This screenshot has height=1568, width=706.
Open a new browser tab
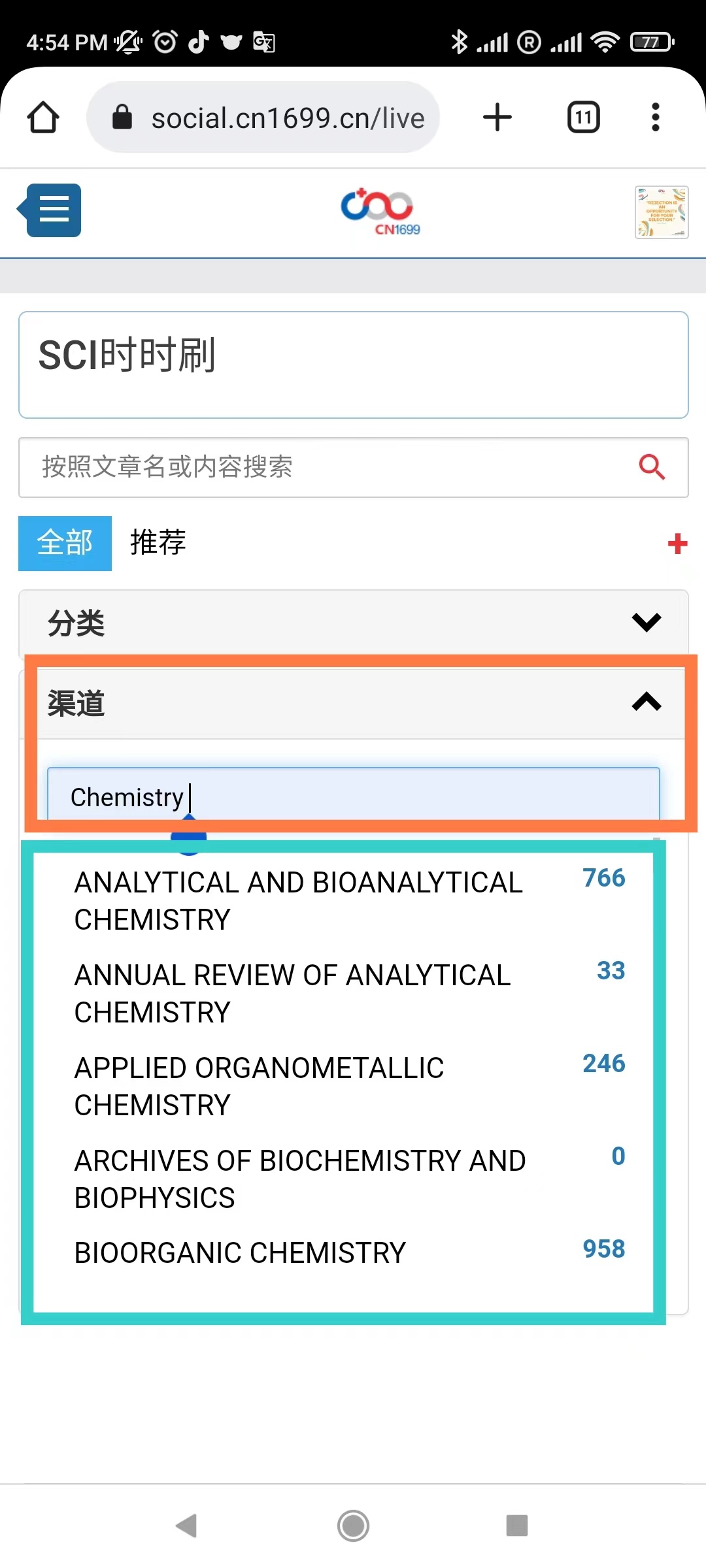coord(497,118)
